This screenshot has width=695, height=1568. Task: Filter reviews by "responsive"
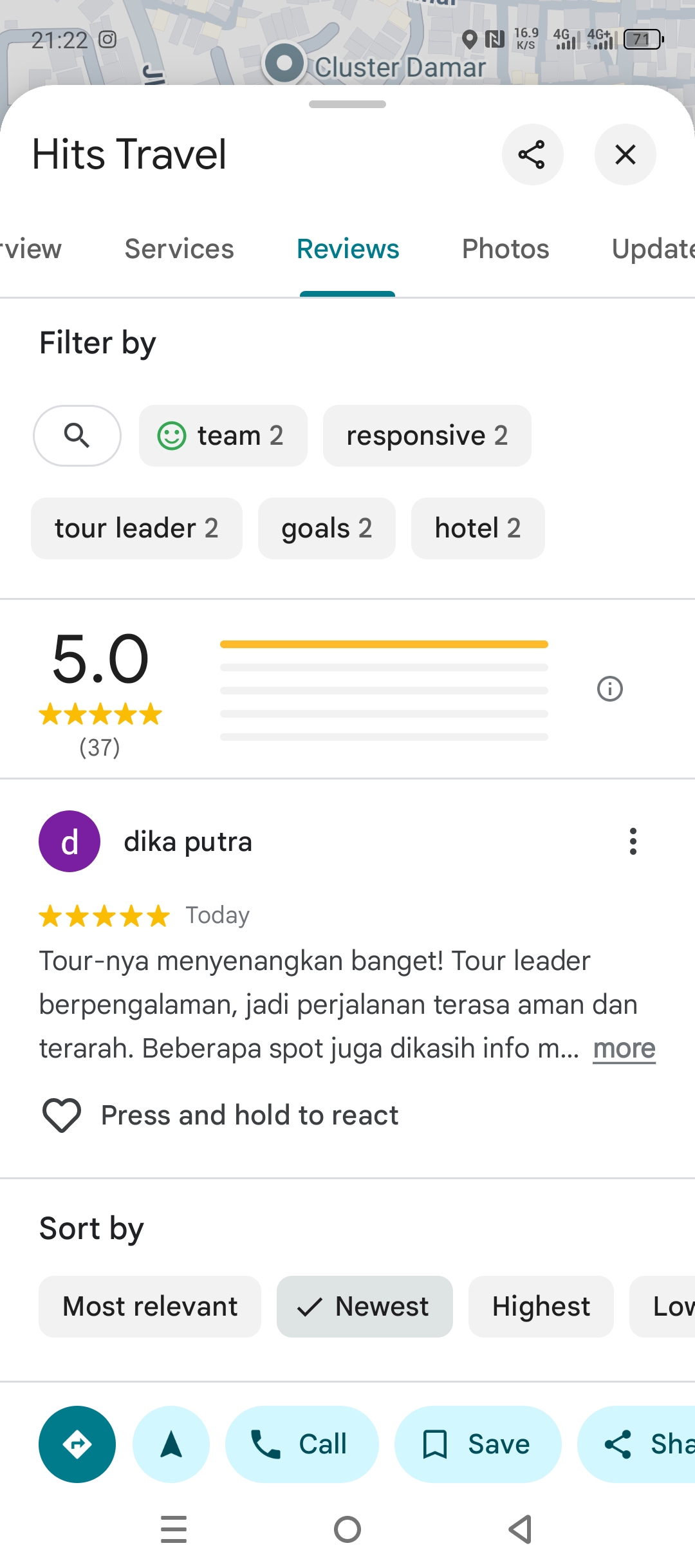[427, 436]
